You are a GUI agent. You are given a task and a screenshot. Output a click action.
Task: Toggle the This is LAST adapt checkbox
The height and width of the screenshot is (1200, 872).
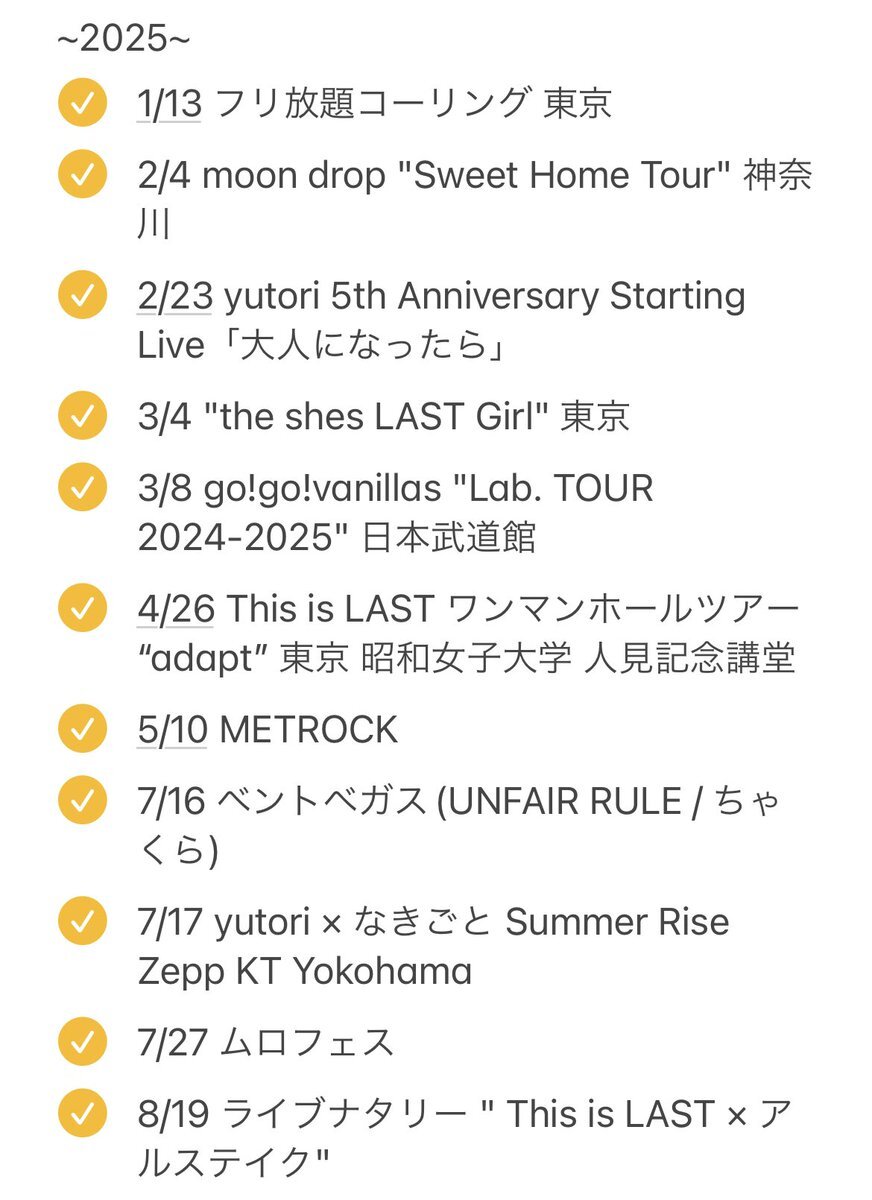tap(82, 609)
